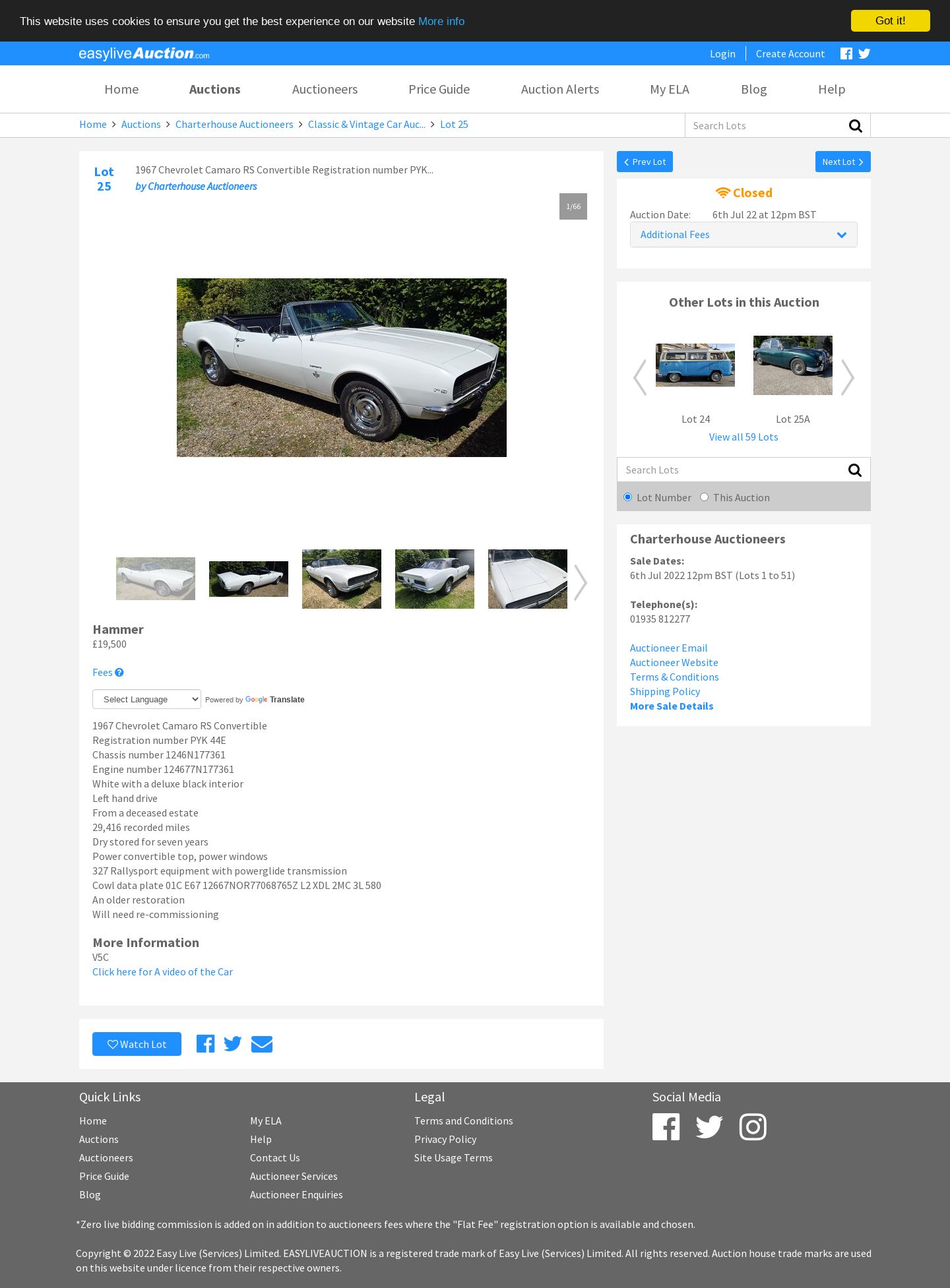Open the Select Language dropdown

(146, 699)
